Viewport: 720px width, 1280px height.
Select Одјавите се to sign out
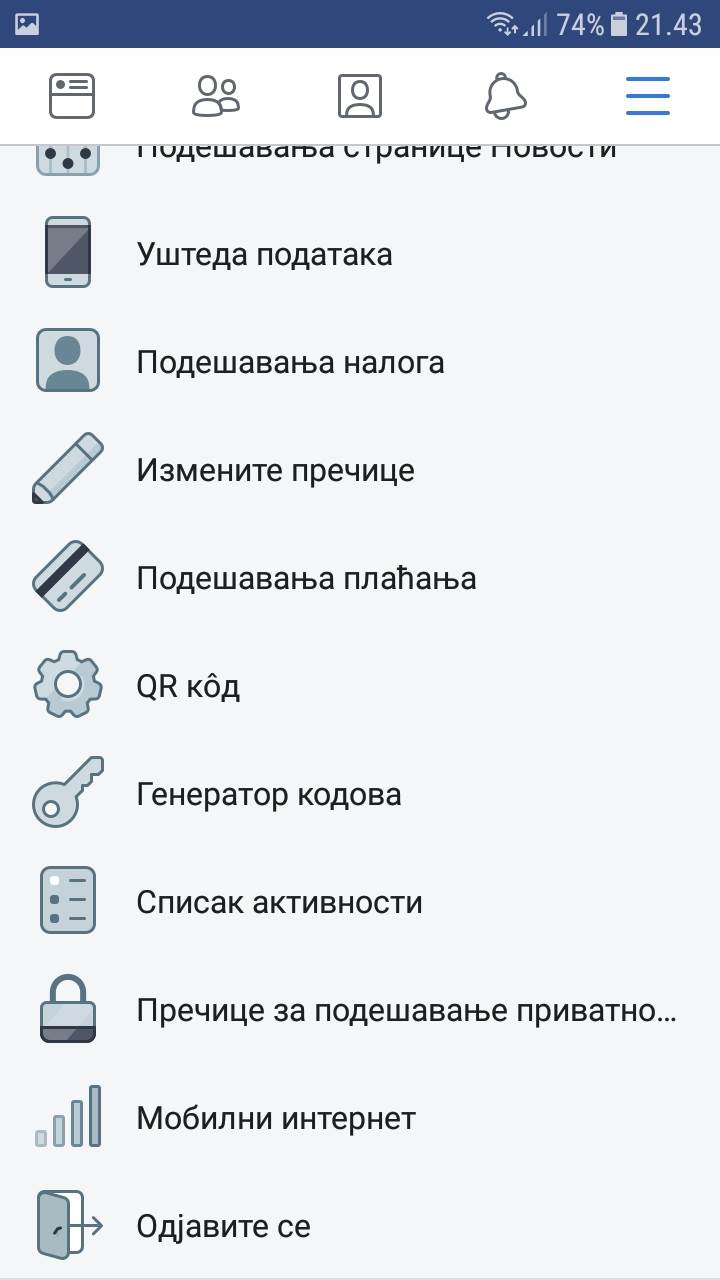click(223, 1225)
